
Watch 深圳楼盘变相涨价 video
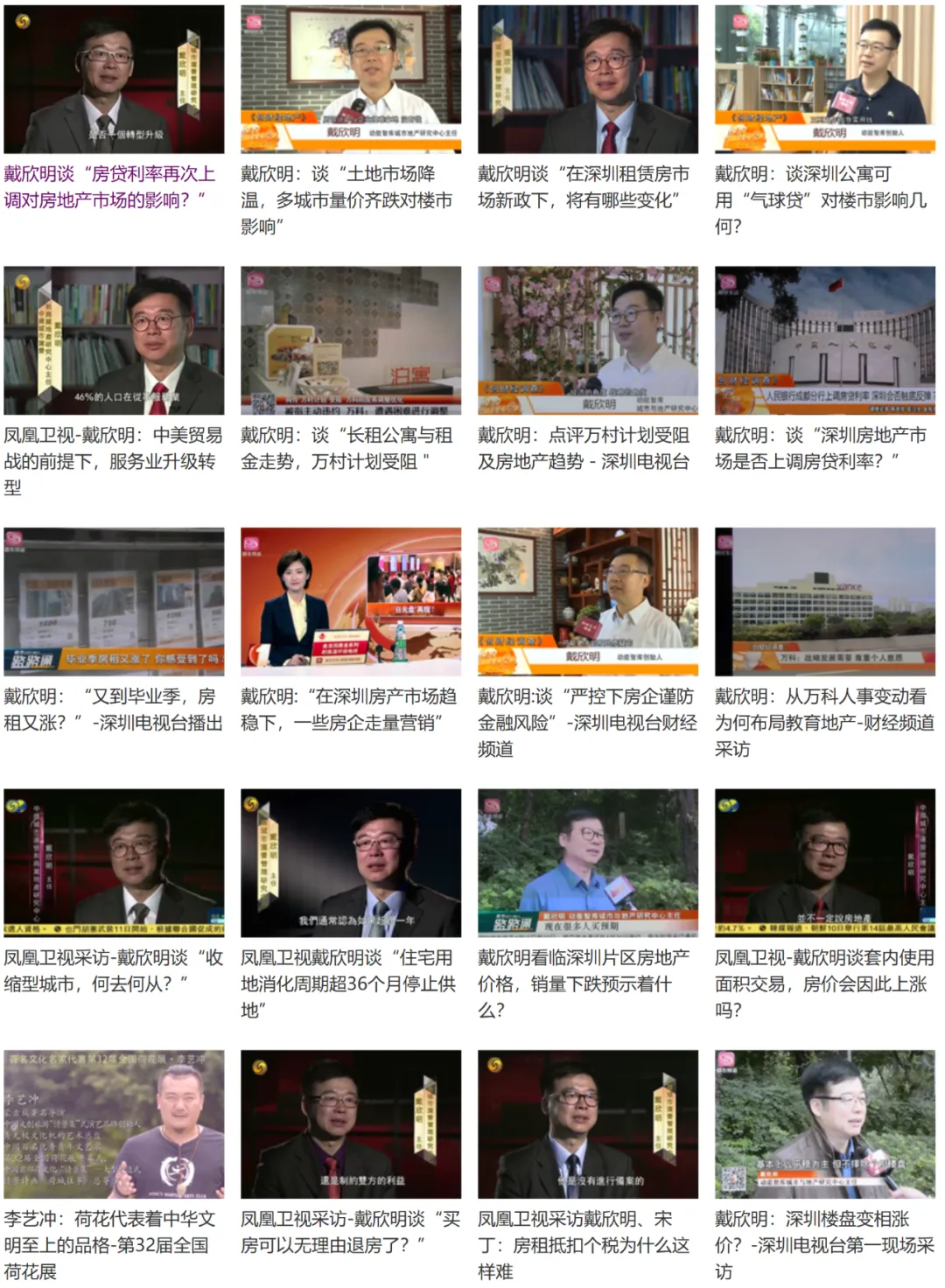[825, 1123]
